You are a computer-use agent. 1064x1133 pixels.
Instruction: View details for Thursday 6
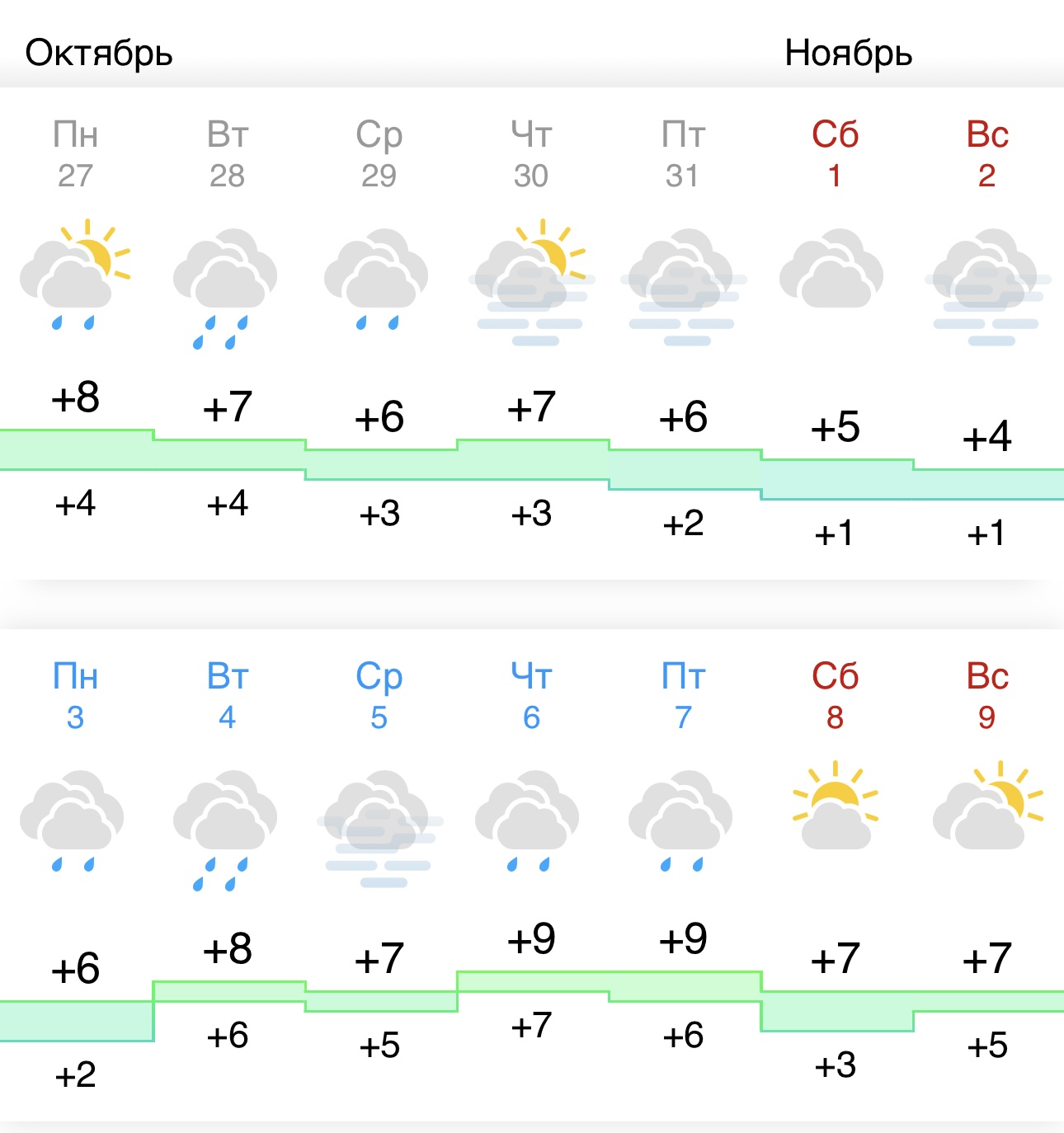[531, 697]
